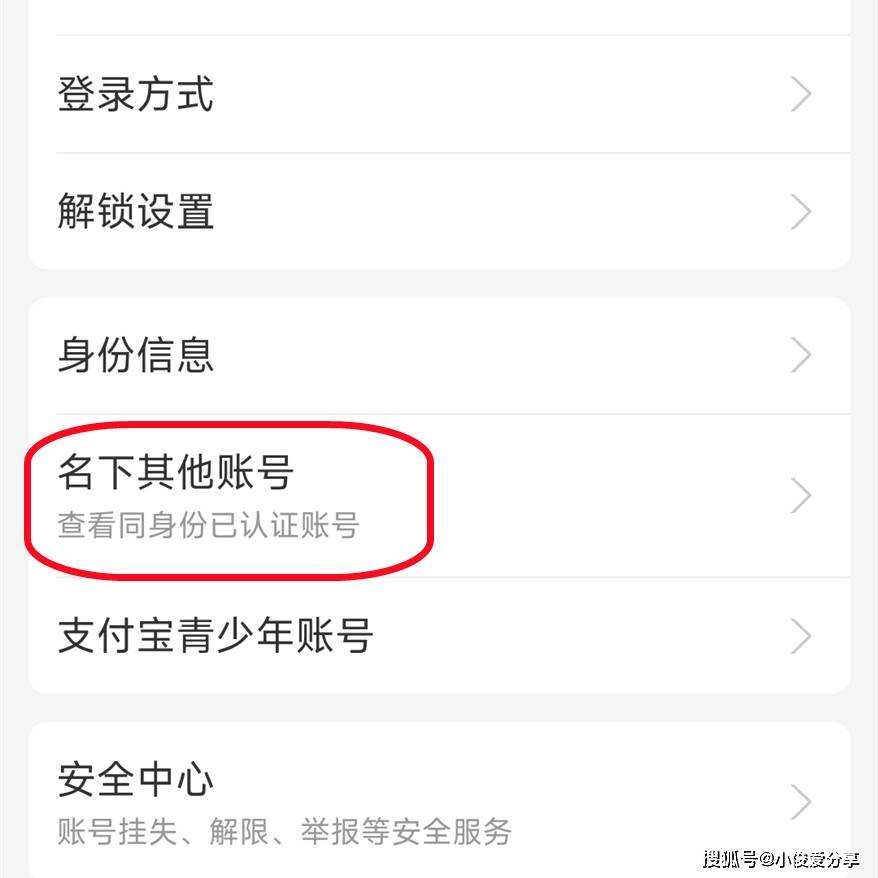View 身份信息 details
Viewport: 878px width, 878px height.
(x=438, y=355)
